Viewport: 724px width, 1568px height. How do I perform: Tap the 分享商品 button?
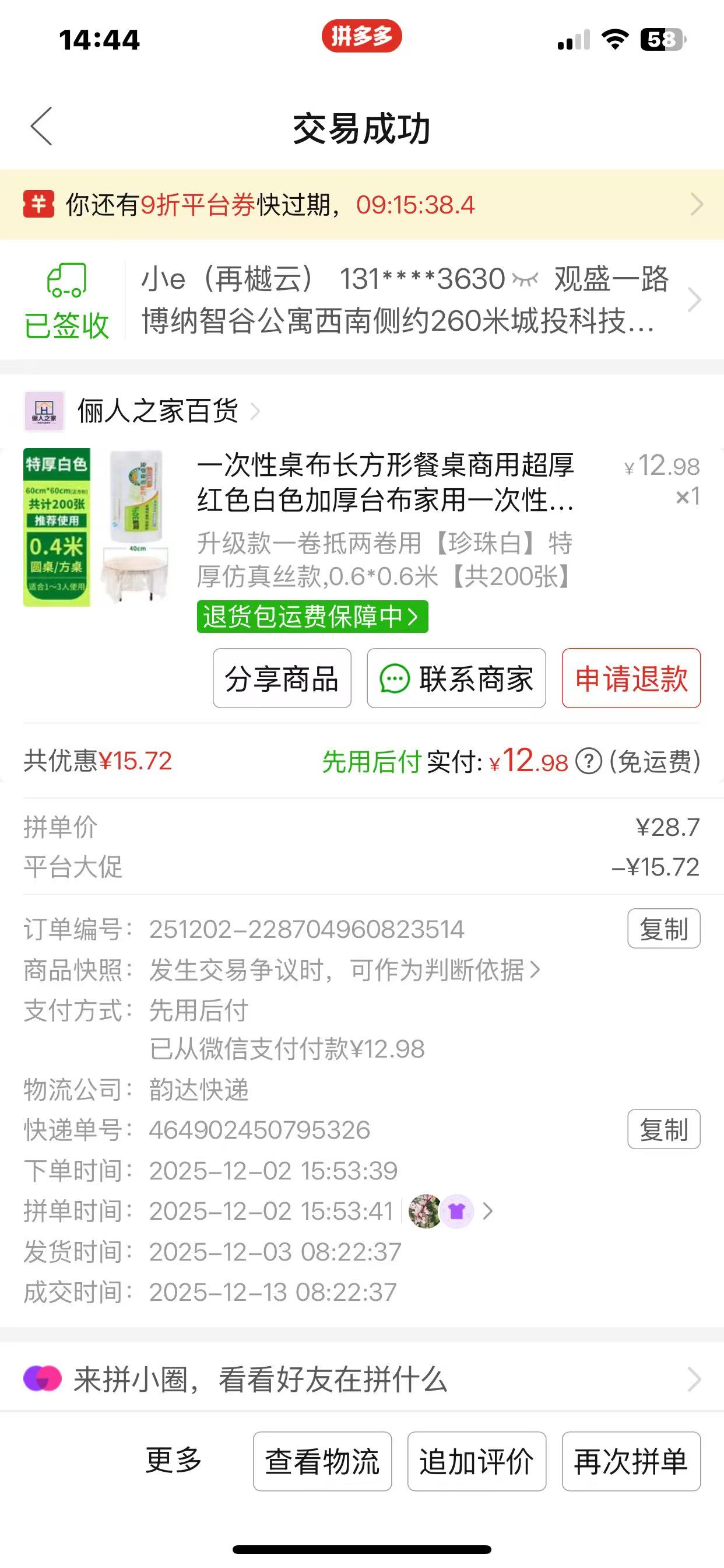tap(282, 678)
